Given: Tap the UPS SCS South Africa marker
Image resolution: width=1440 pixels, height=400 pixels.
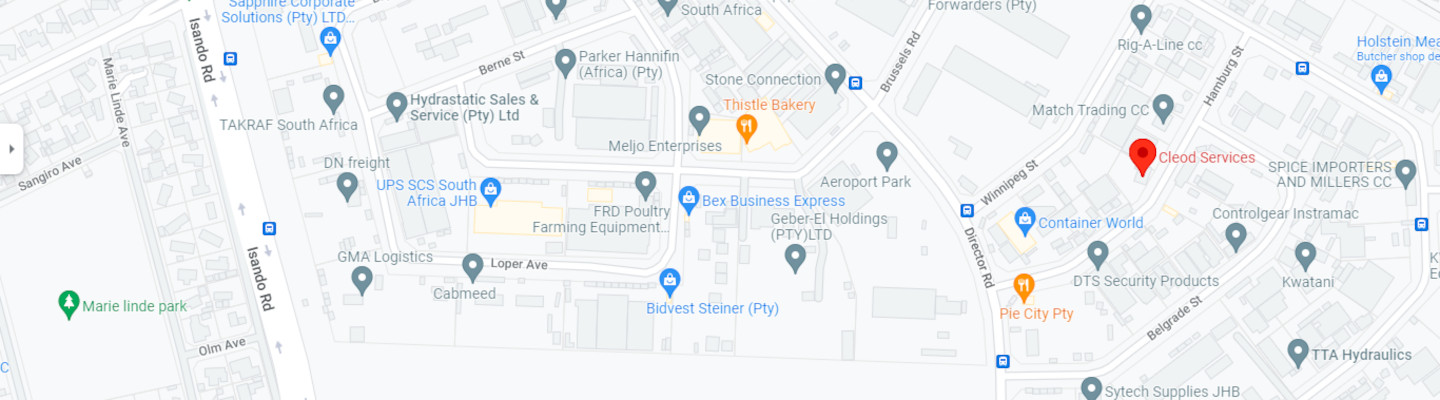Looking at the screenshot, I should point(490,187).
